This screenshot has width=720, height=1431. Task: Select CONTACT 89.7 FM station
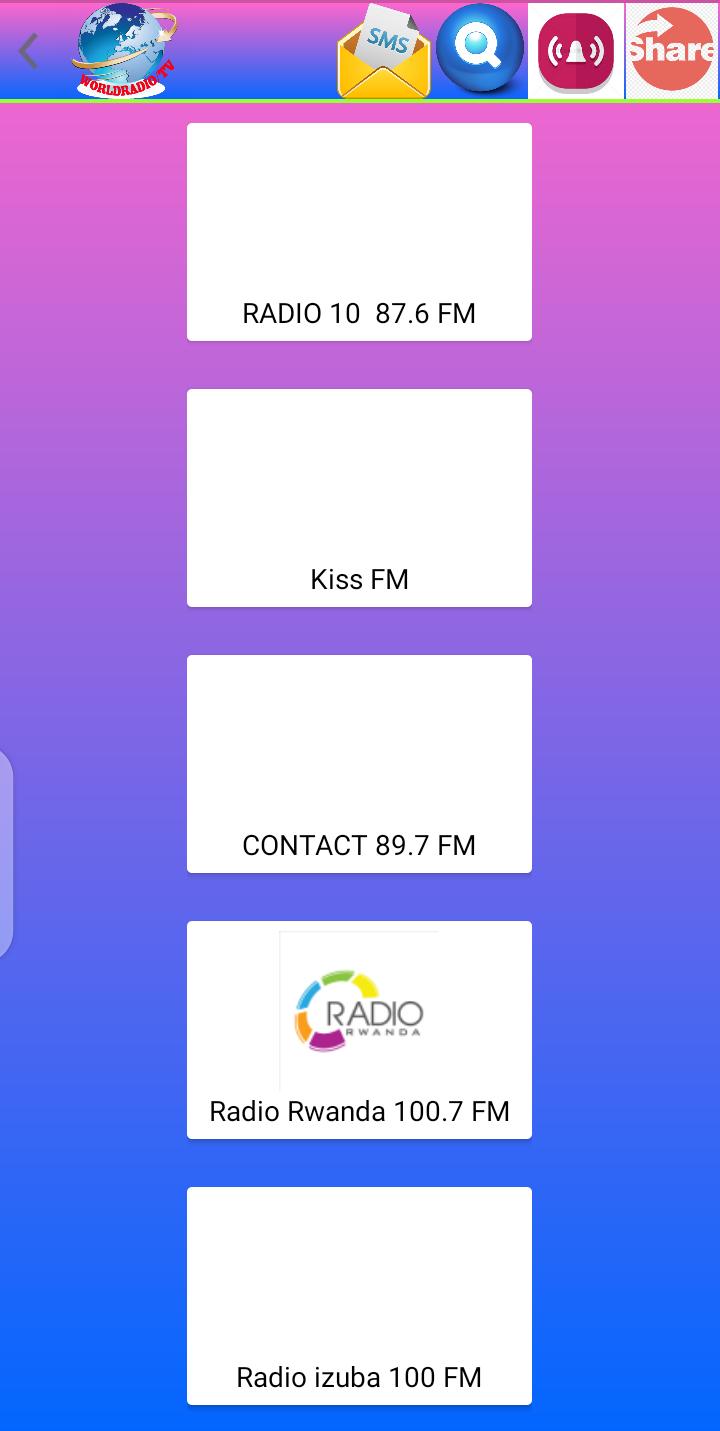[x=359, y=764]
